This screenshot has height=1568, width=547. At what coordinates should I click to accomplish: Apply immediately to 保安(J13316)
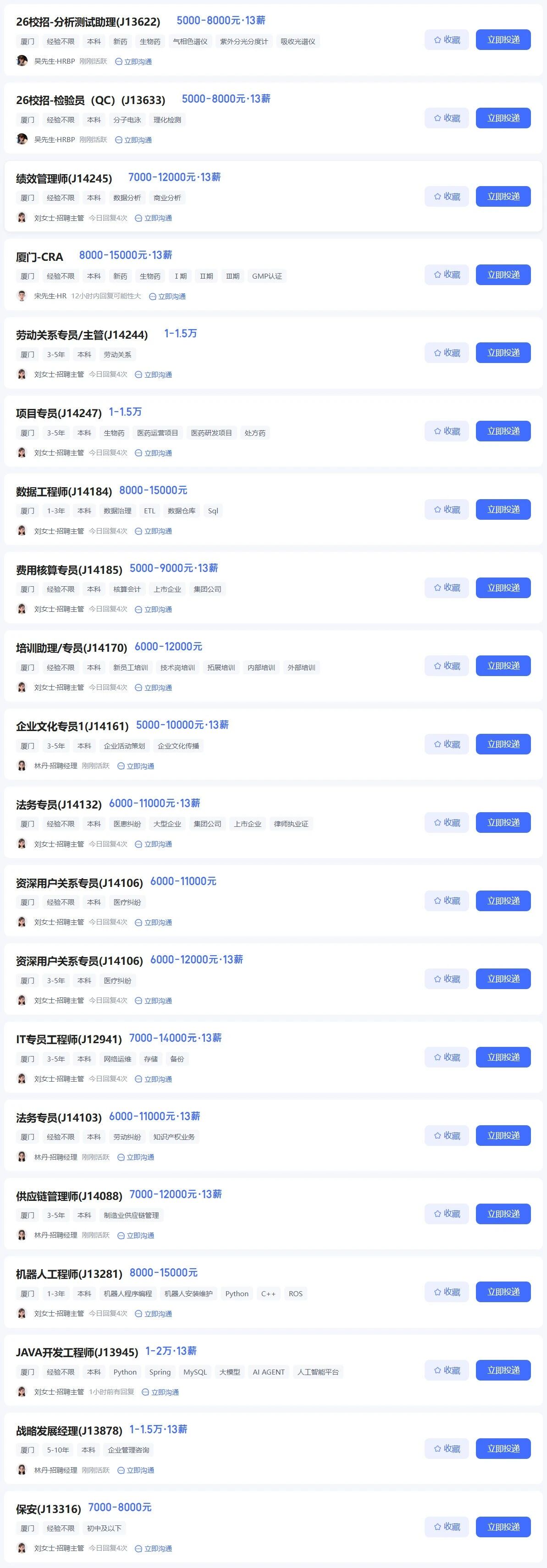tap(503, 1527)
